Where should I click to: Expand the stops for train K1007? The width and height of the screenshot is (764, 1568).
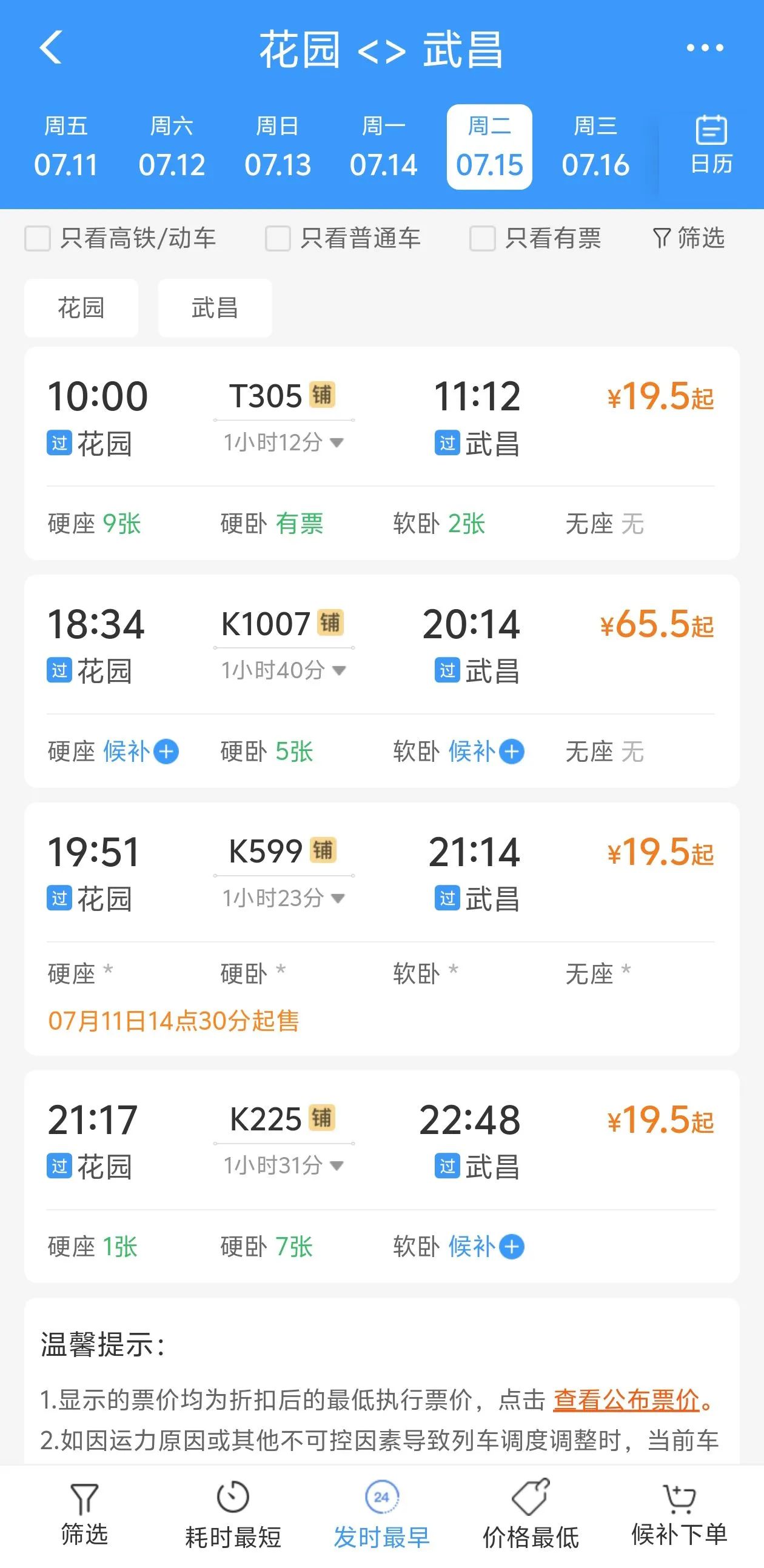284,671
